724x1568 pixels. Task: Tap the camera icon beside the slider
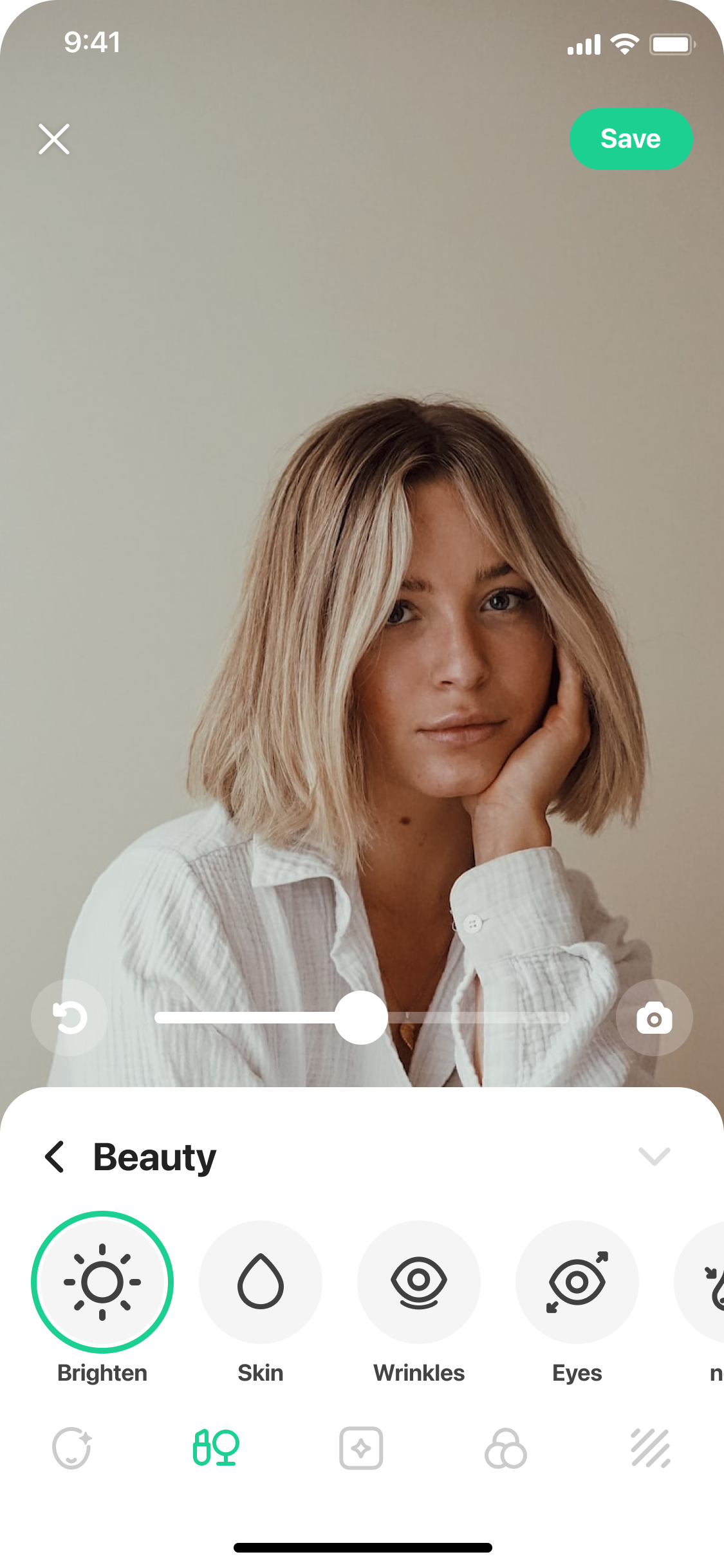pyautogui.click(x=654, y=1018)
